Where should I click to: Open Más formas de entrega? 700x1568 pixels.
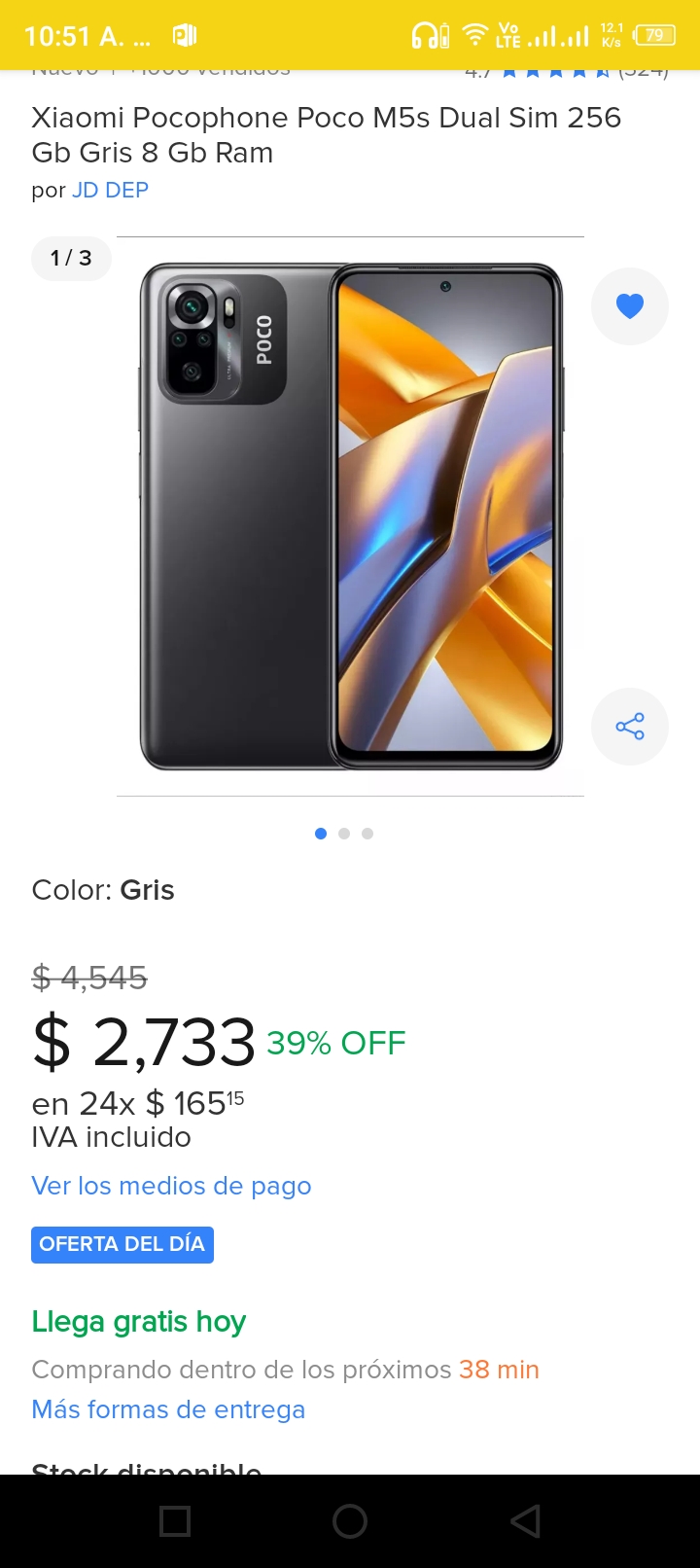point(168,1409)
